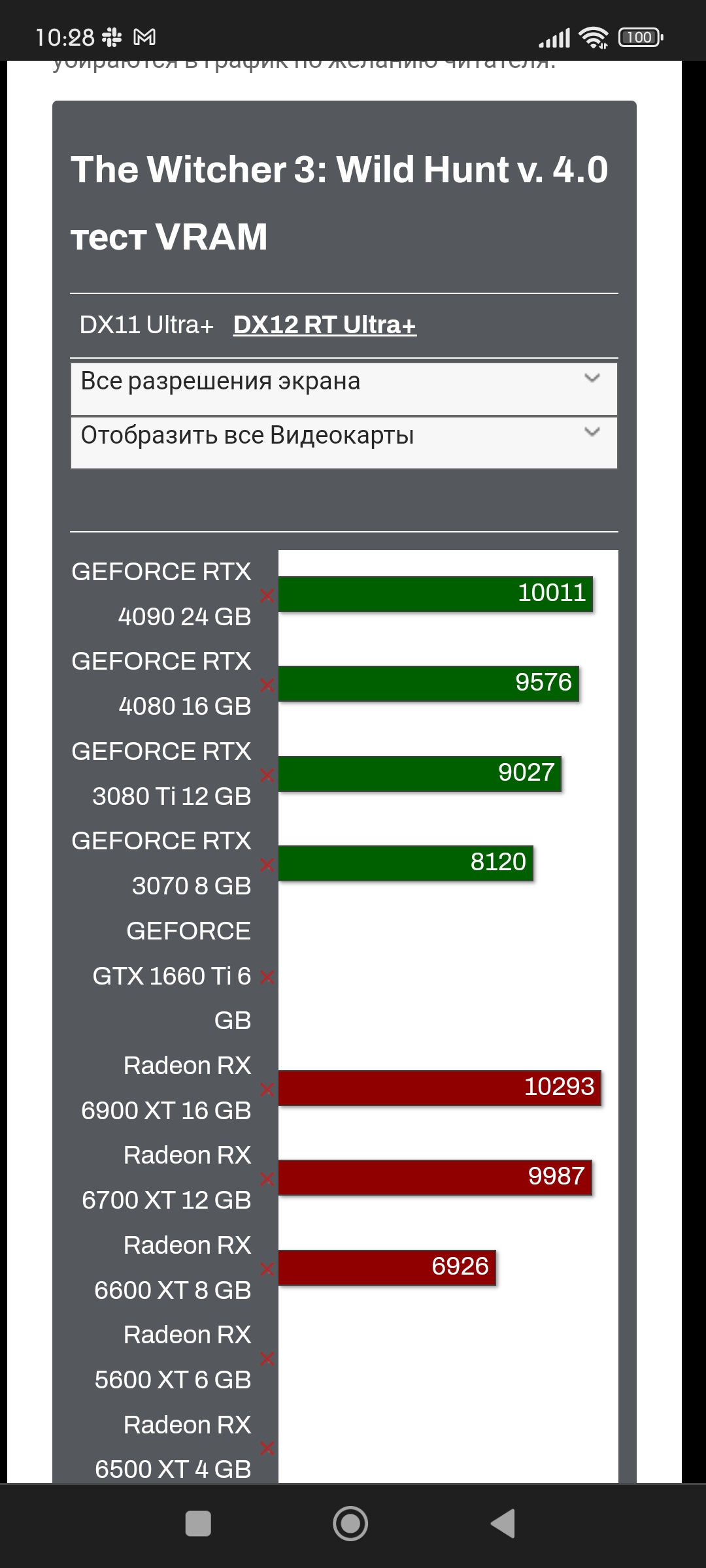Return to the home screen
This screenshot has height=1568, width=706.
[x=350, y=1524]
